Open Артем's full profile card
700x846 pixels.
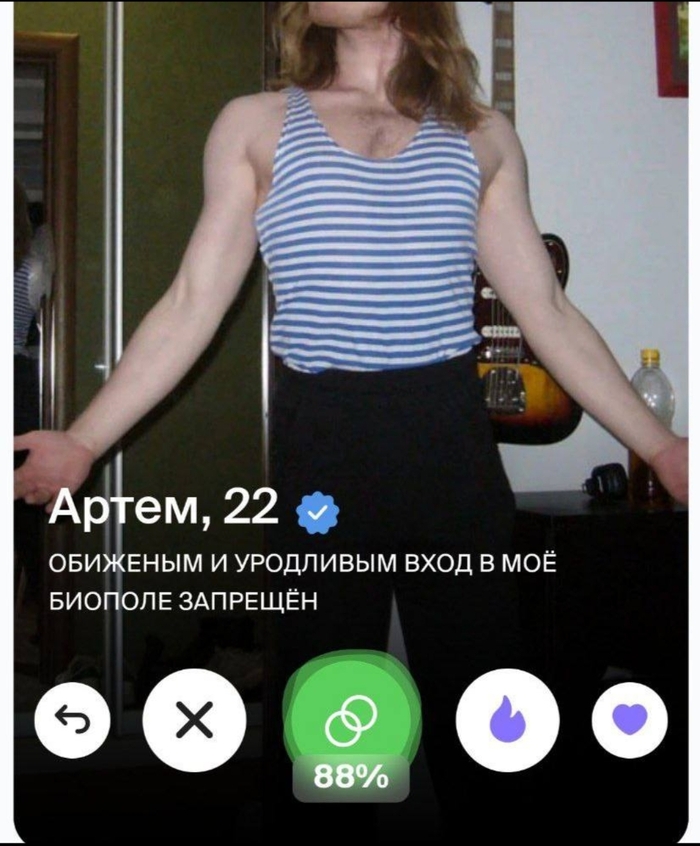pos(165,511)
